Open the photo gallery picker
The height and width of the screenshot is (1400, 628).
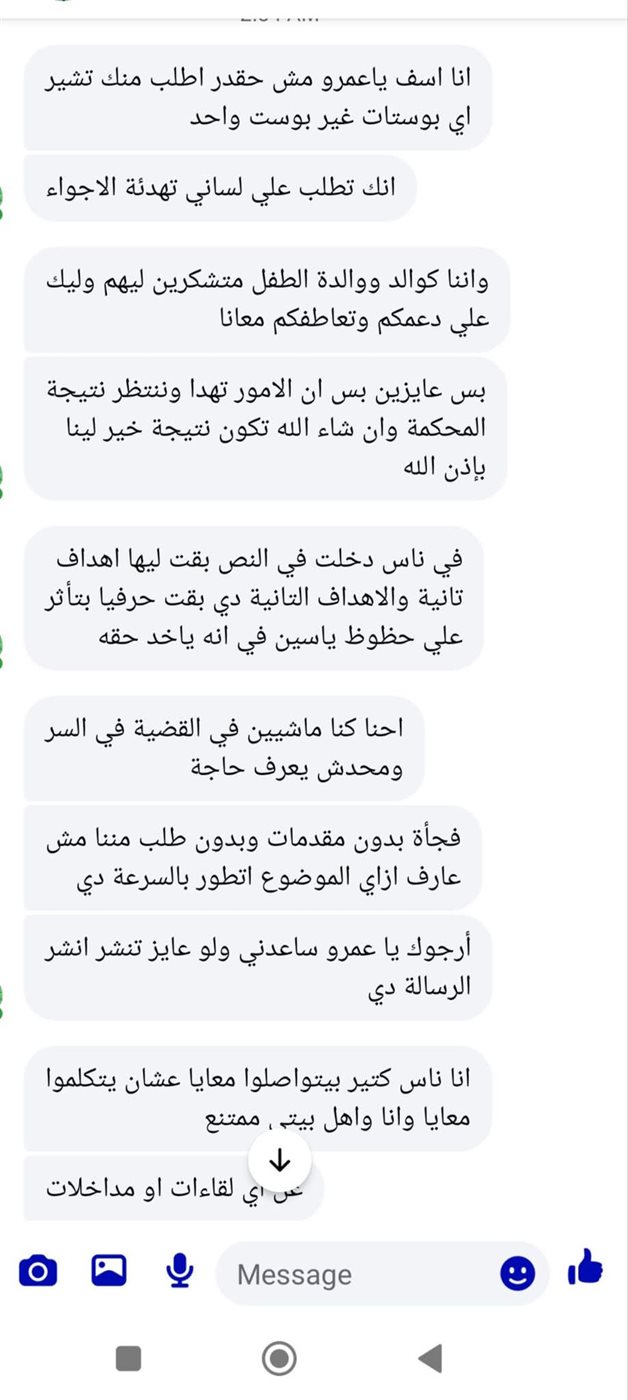pyautogui.click(x=109, y=1271)
